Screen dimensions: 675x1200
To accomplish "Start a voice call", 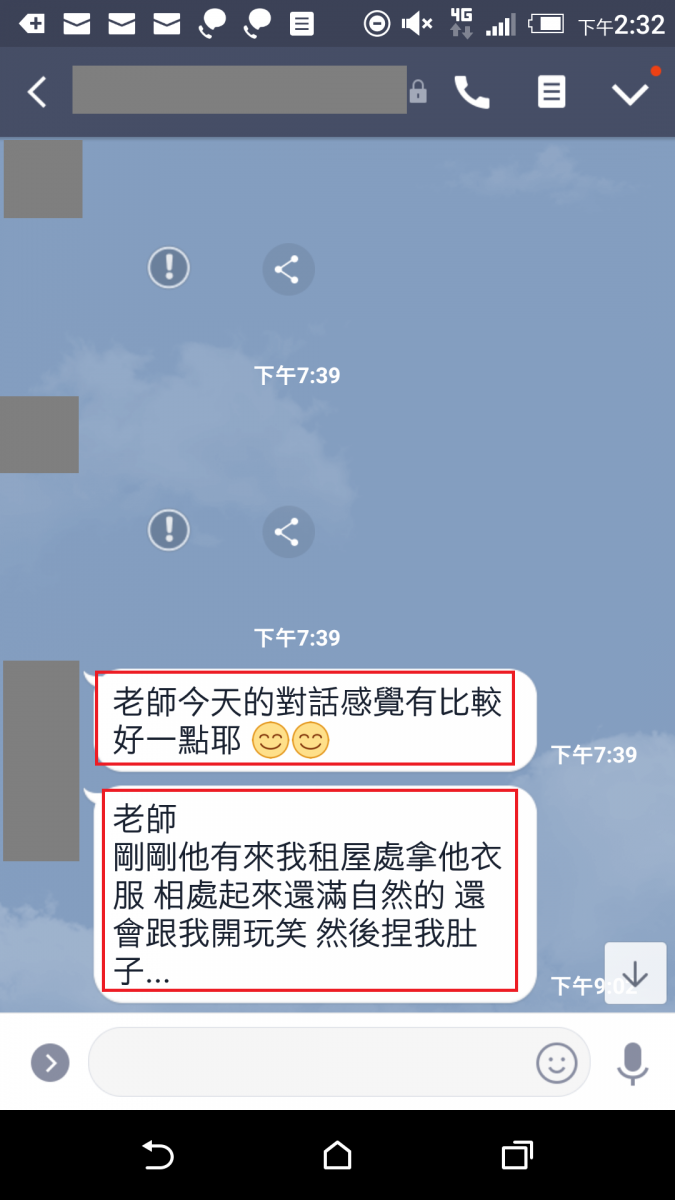I will tap(472, 92).
